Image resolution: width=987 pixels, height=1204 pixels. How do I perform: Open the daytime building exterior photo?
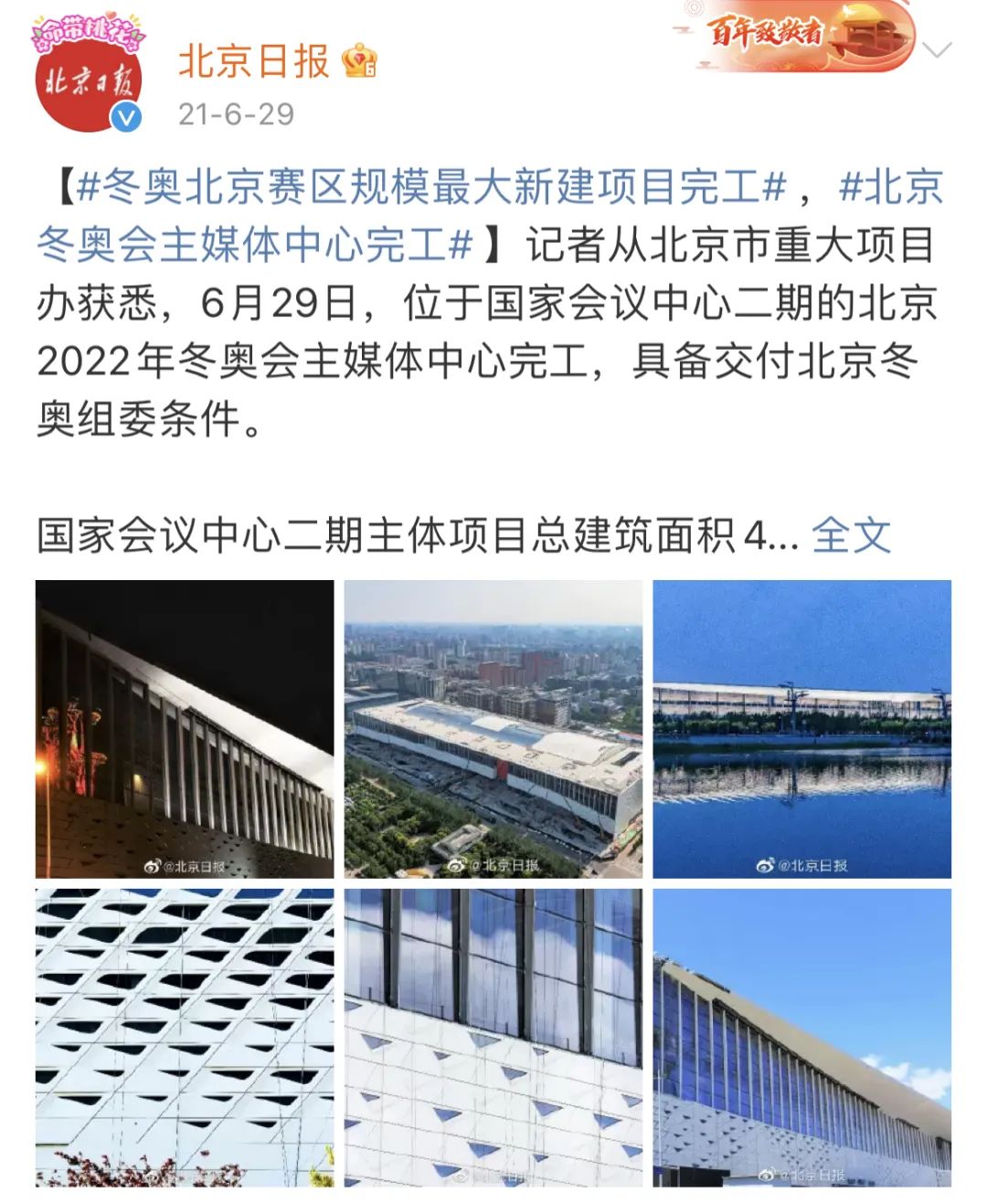point(801,1037)
